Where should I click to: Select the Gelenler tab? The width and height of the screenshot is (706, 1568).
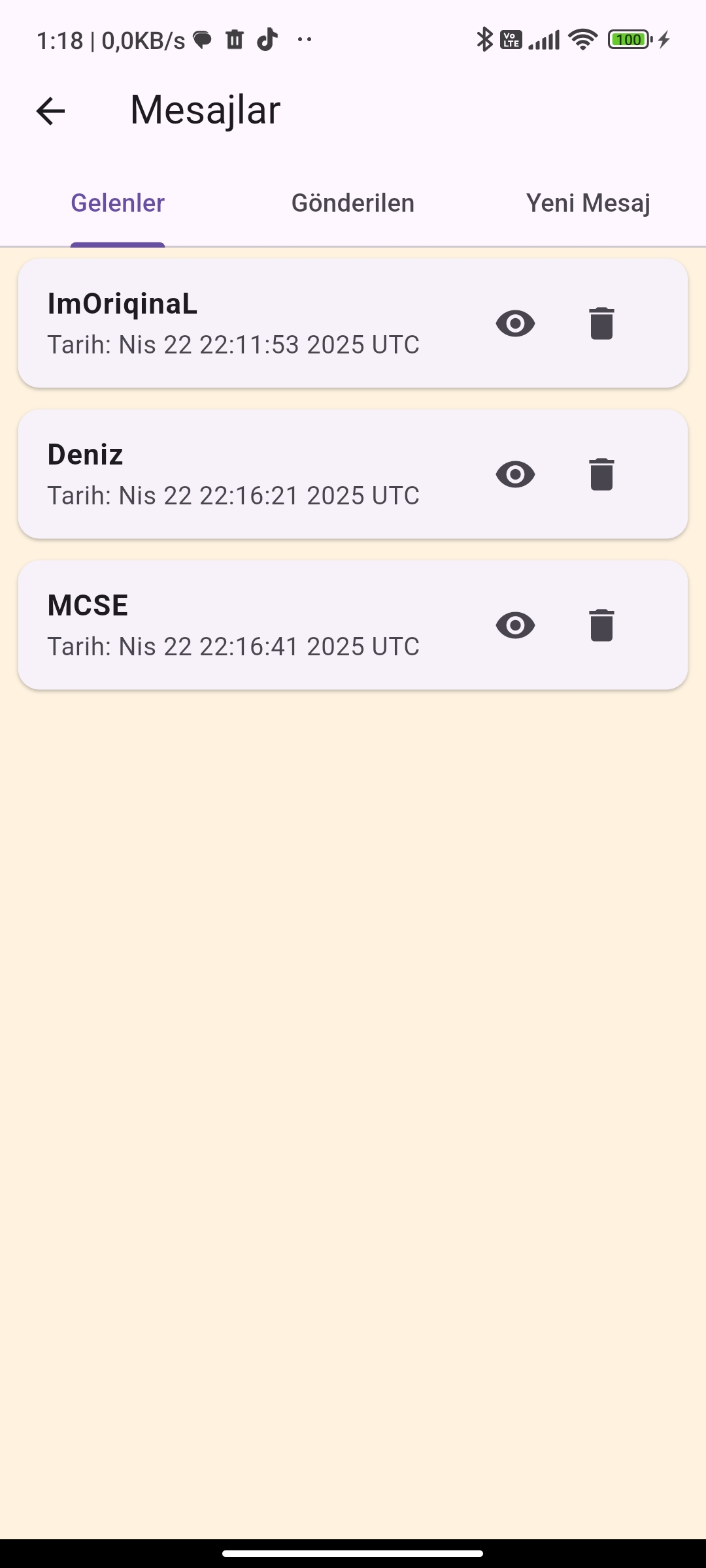117,203
